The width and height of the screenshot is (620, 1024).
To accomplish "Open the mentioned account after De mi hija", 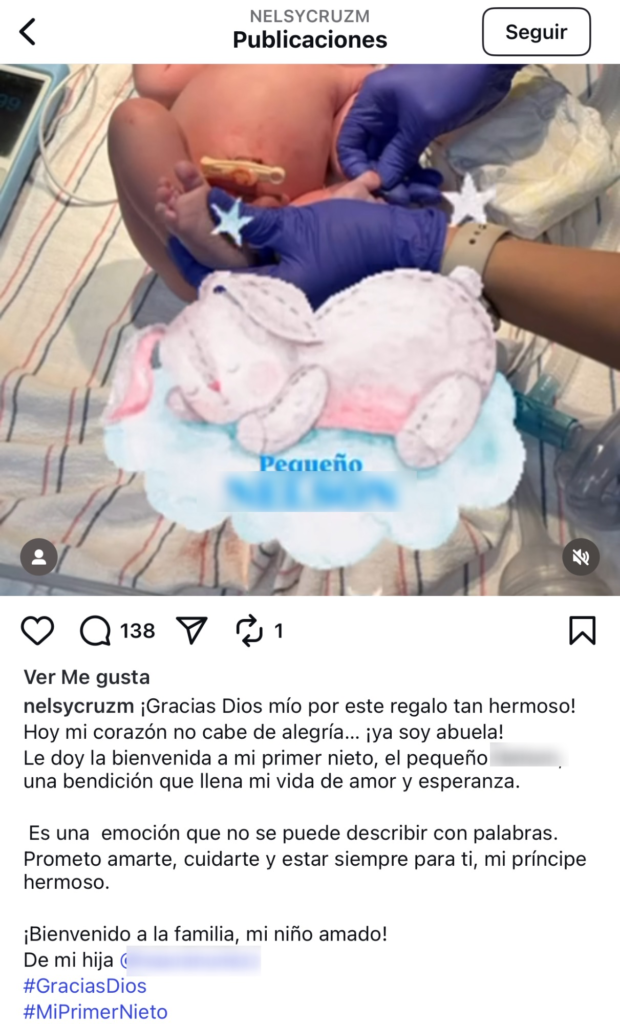I will click(190, 961).
